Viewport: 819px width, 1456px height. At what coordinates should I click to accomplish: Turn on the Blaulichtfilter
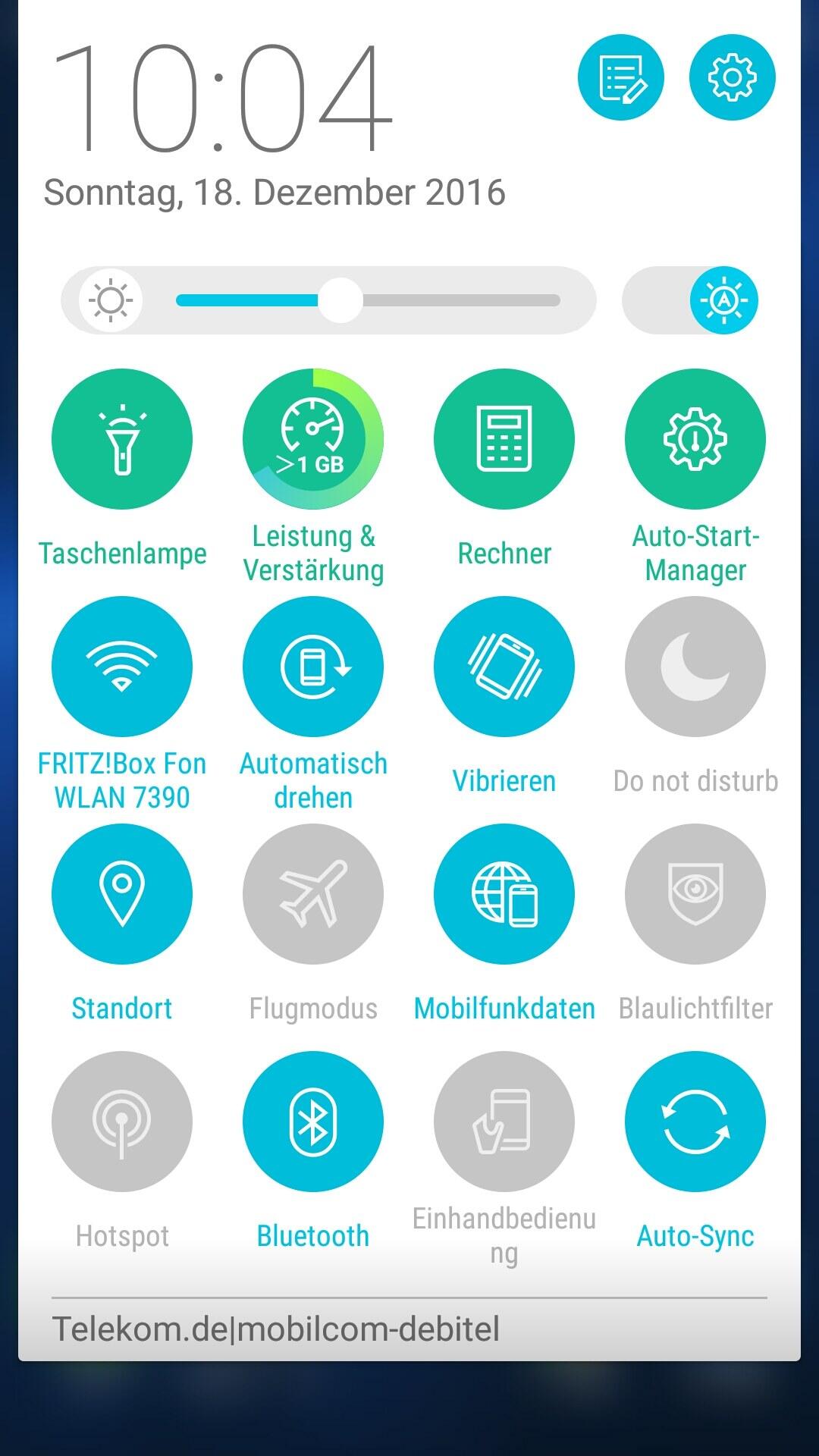[695, 894]
